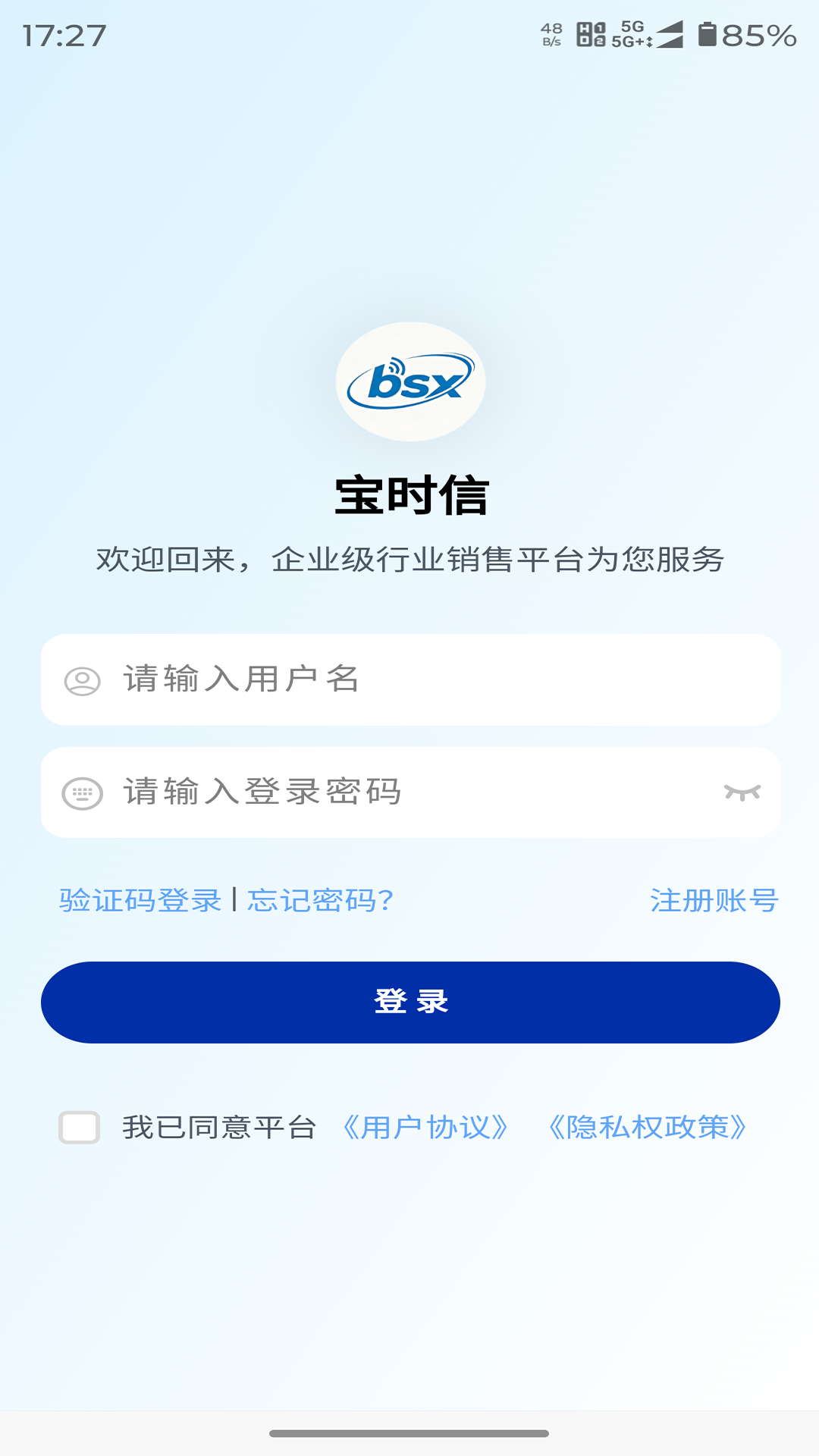Click the network speed indicator showing 48 B/s
The height and width of the screenshot is (1456, 819).
(x=551, y=32)
